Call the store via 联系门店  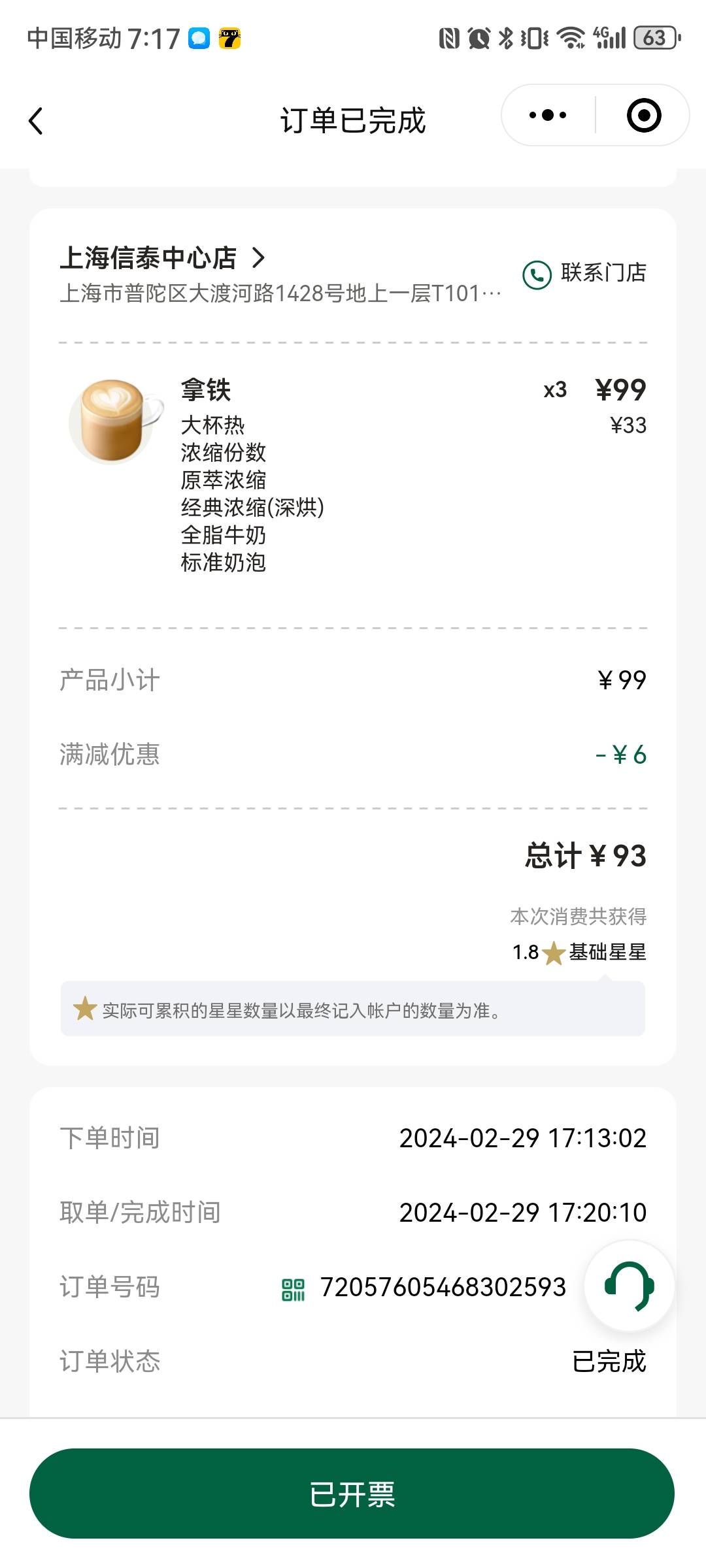click(x=584, y=274)
